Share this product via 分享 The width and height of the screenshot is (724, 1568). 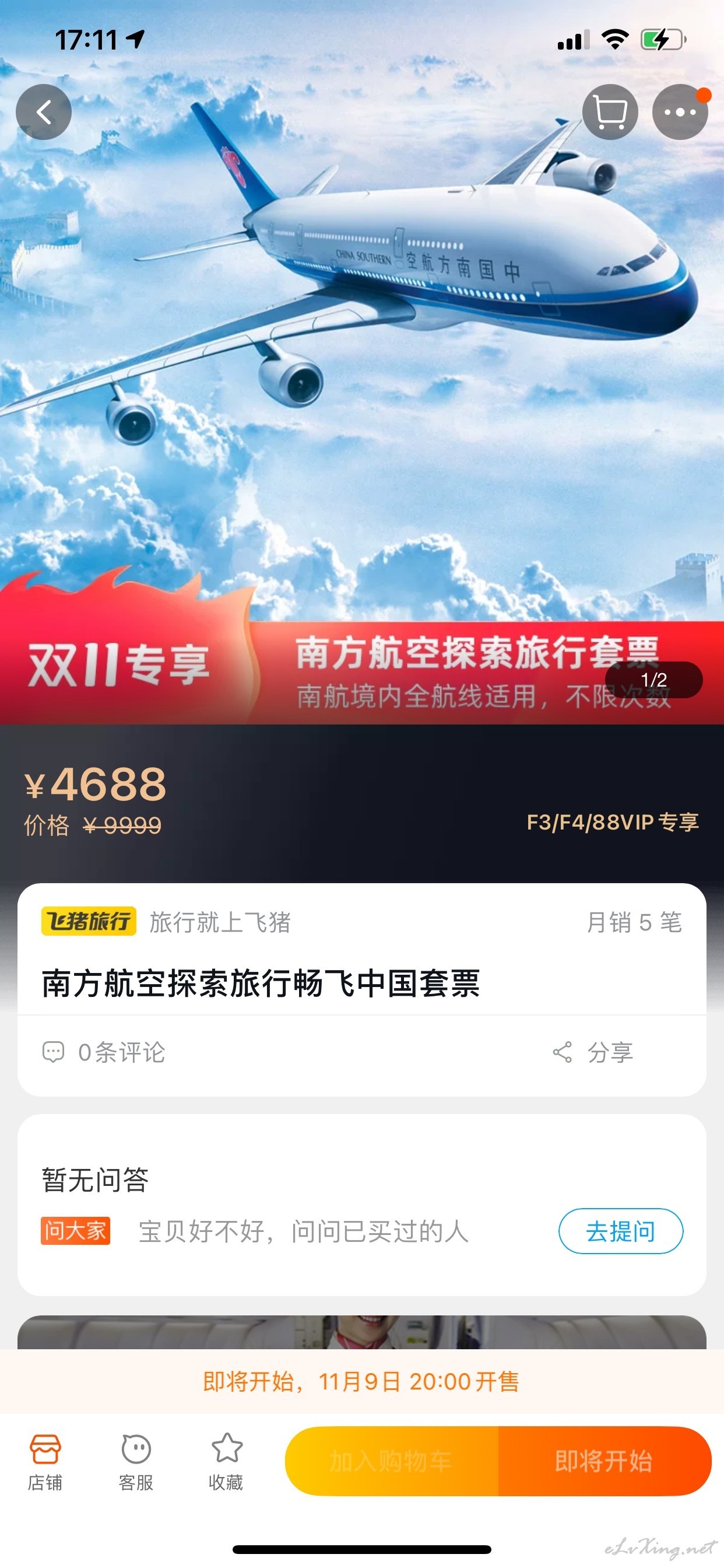593,1052
